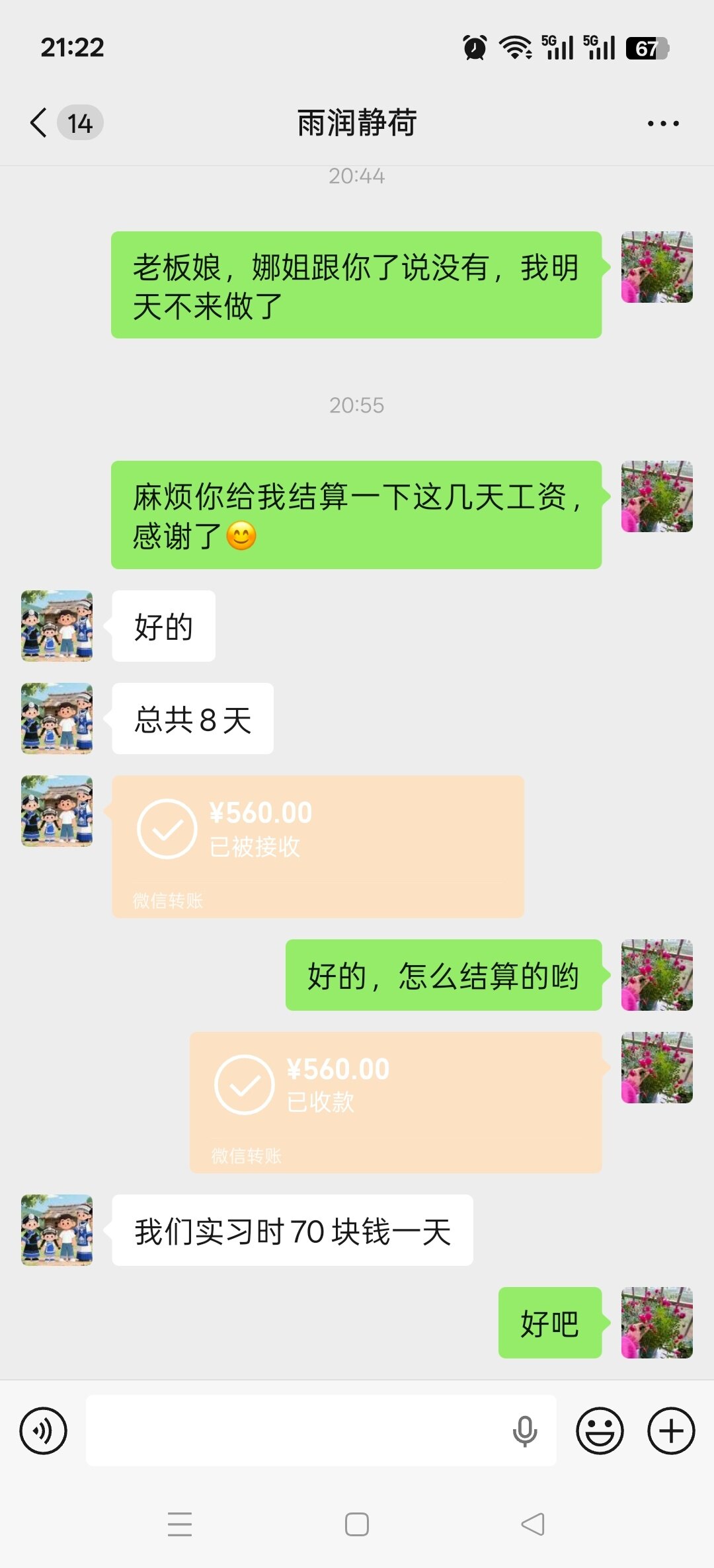Tap the microphone icon in the input box

pos(525,1431)
